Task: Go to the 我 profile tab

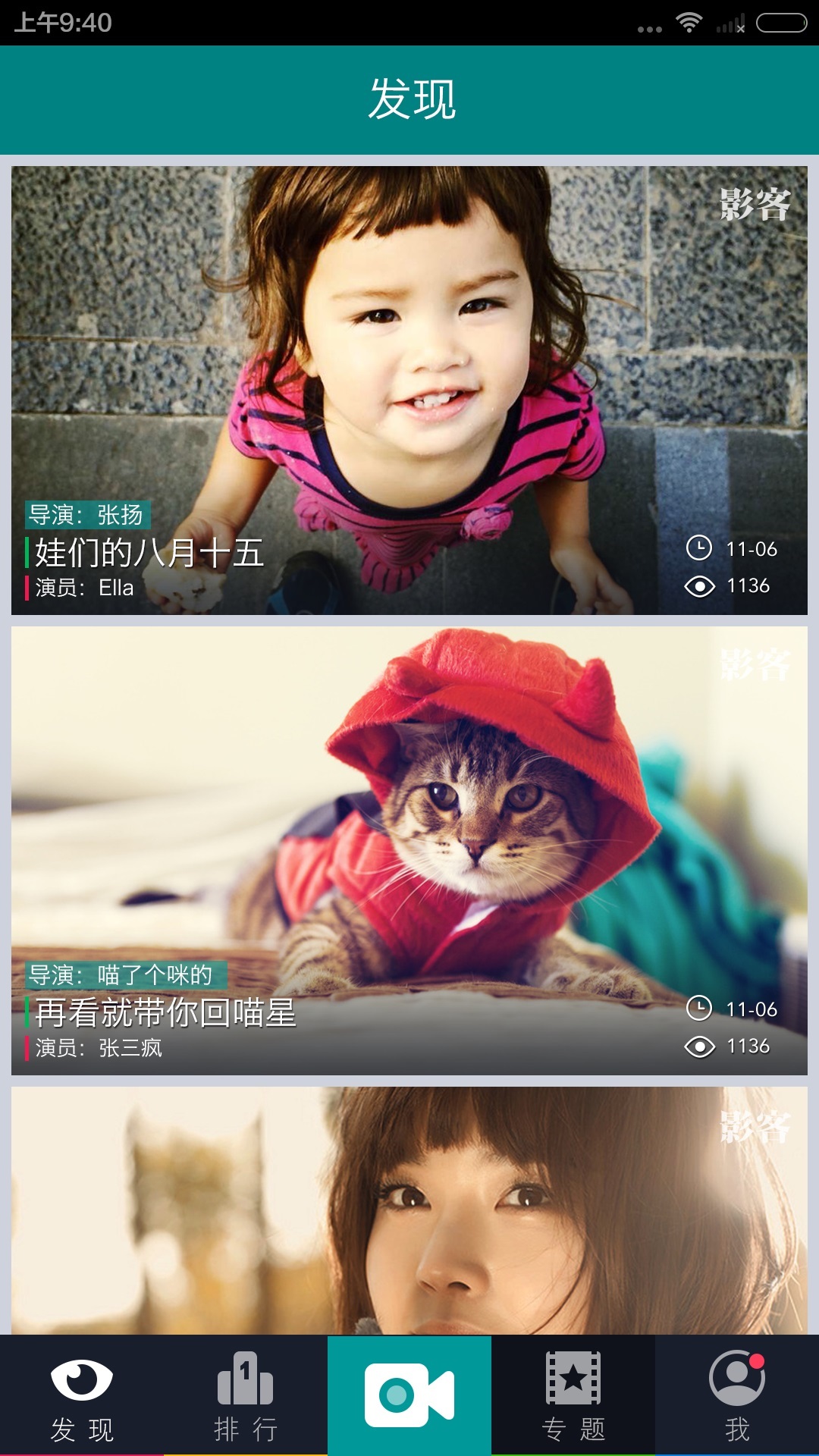Action: coord(736,1397)
